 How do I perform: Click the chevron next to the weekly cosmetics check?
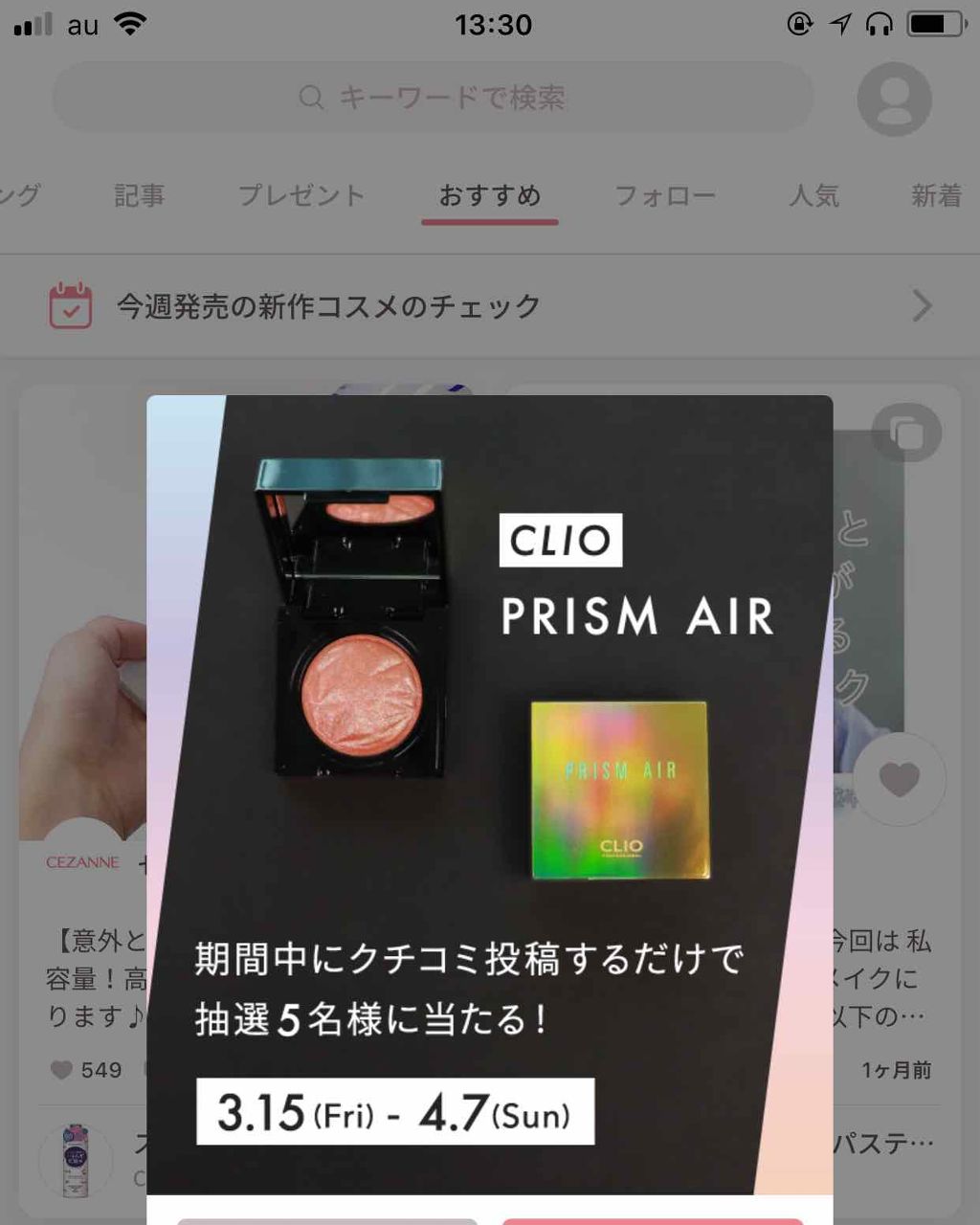(922, 304)
